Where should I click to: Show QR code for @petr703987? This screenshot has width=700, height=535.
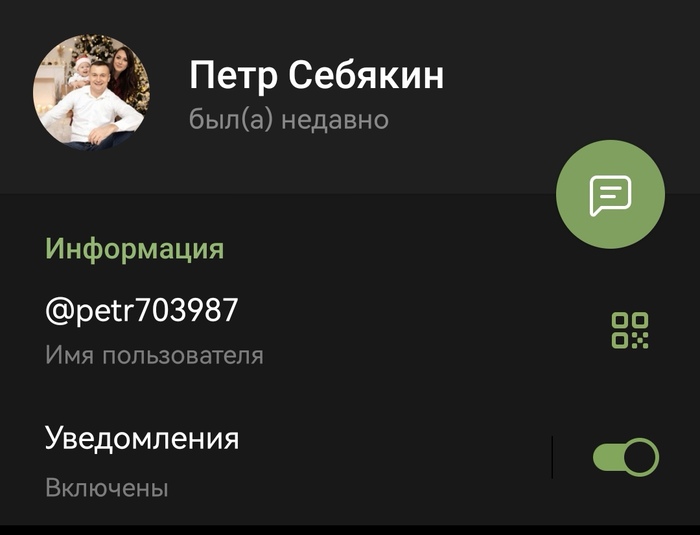pos(630,330)
